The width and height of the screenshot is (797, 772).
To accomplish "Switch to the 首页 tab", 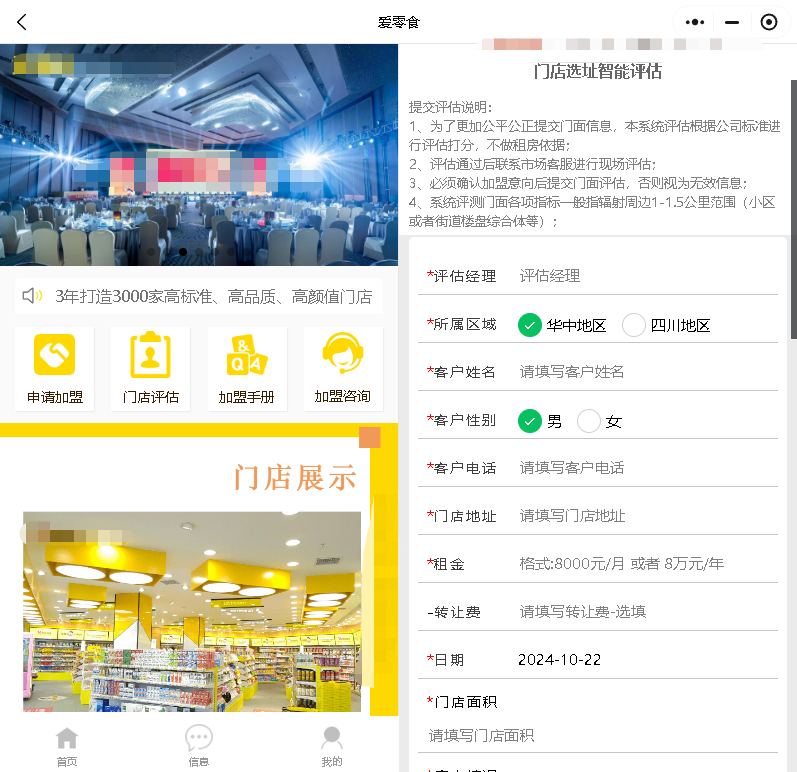I will pos(67,746).
